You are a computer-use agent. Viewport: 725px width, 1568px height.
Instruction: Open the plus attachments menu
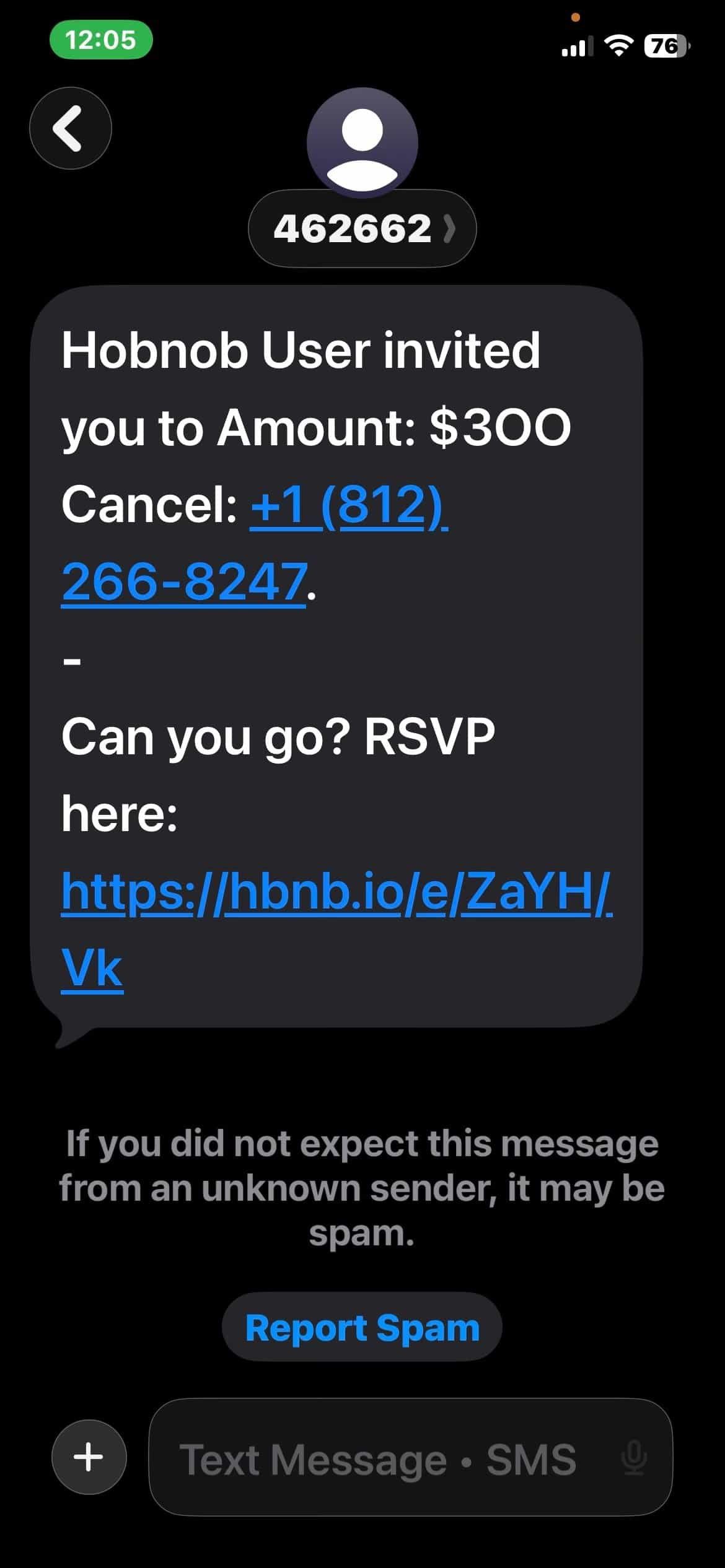(x=89, y=1457)
